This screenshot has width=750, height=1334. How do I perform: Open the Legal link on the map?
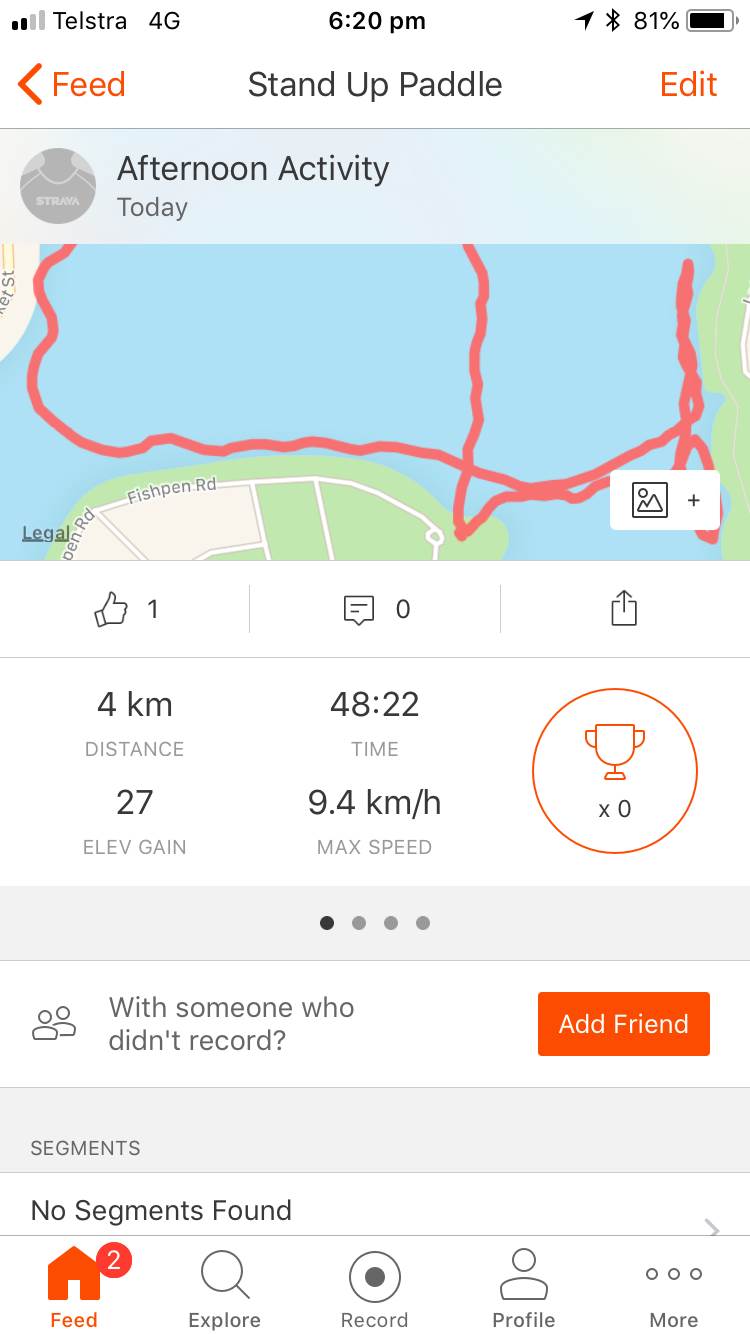tap(46, 533)
